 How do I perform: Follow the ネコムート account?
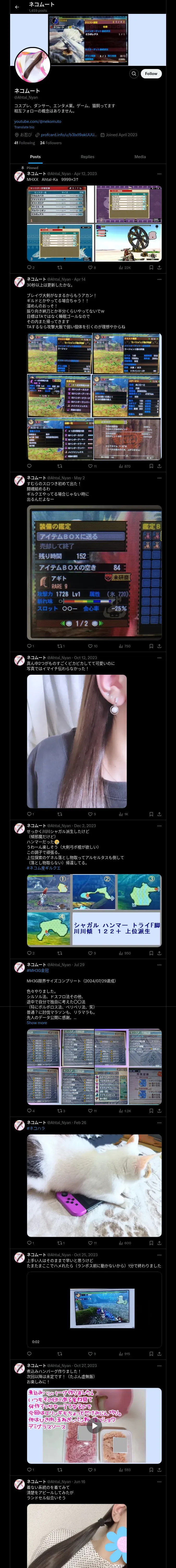pos(151,74)
